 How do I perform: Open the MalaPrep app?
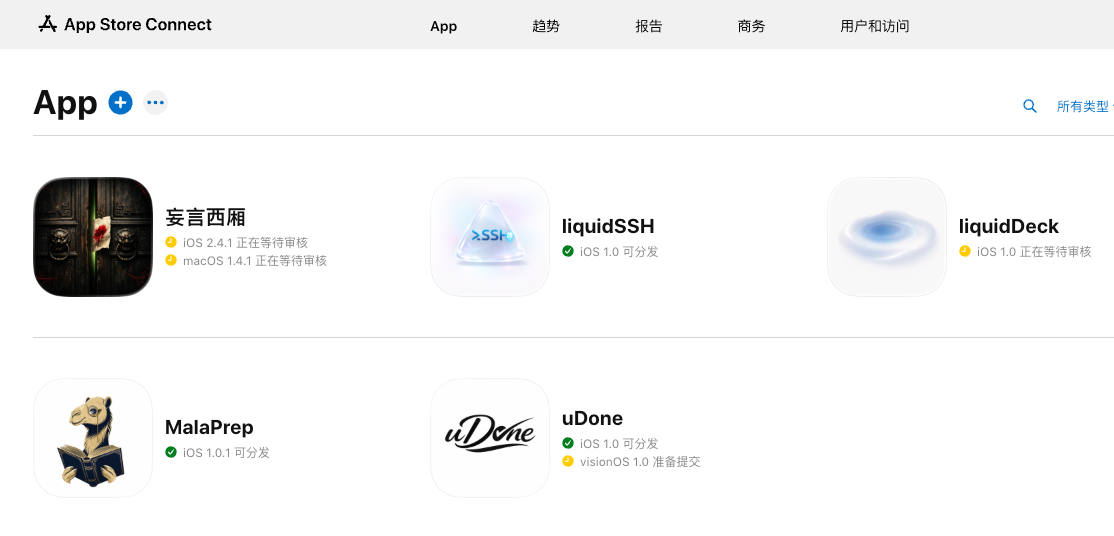coord(93,438)
